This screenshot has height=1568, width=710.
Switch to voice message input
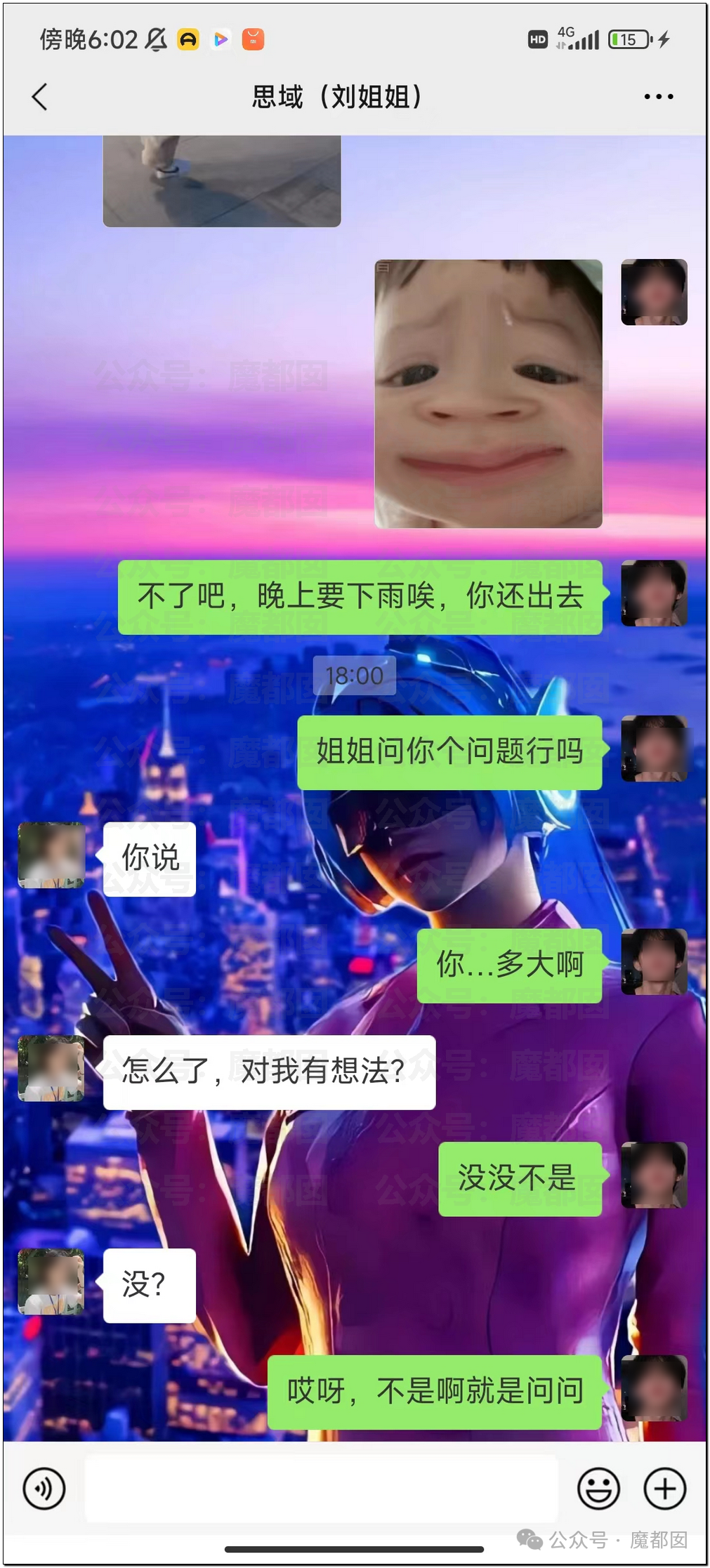click(44, 1488)
